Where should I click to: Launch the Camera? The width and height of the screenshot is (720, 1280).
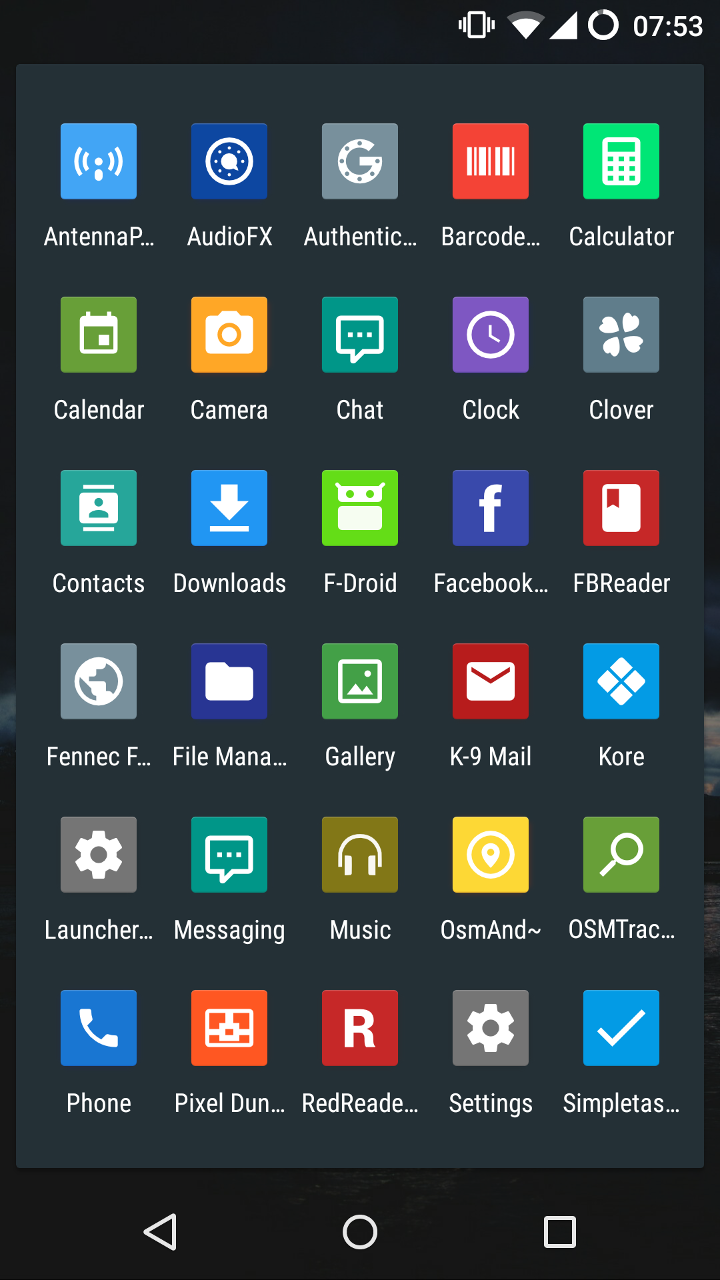coord(229,335)
